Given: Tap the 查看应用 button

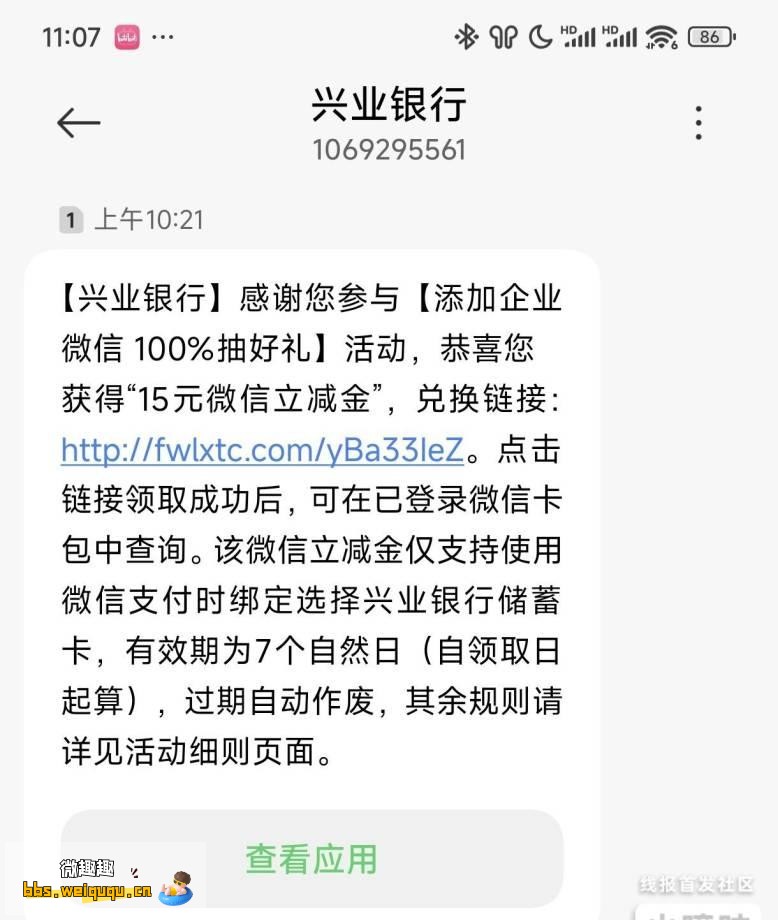Looking at the screenshot, I should (x=311, y=858).
